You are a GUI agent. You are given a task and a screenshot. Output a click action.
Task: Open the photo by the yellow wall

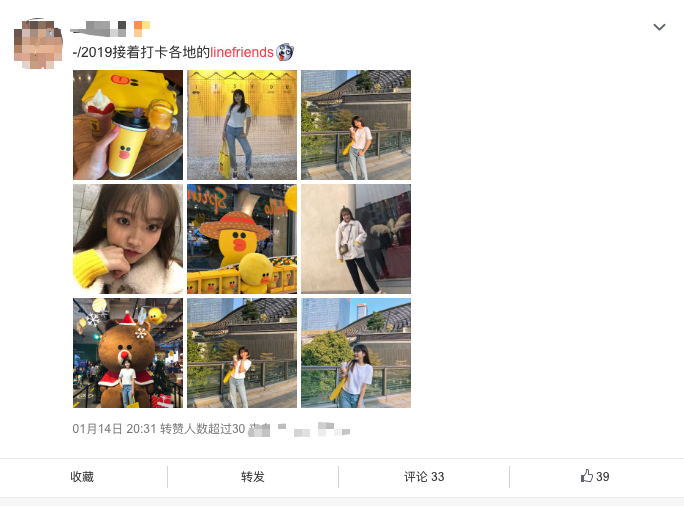click(x=242, y=125)
